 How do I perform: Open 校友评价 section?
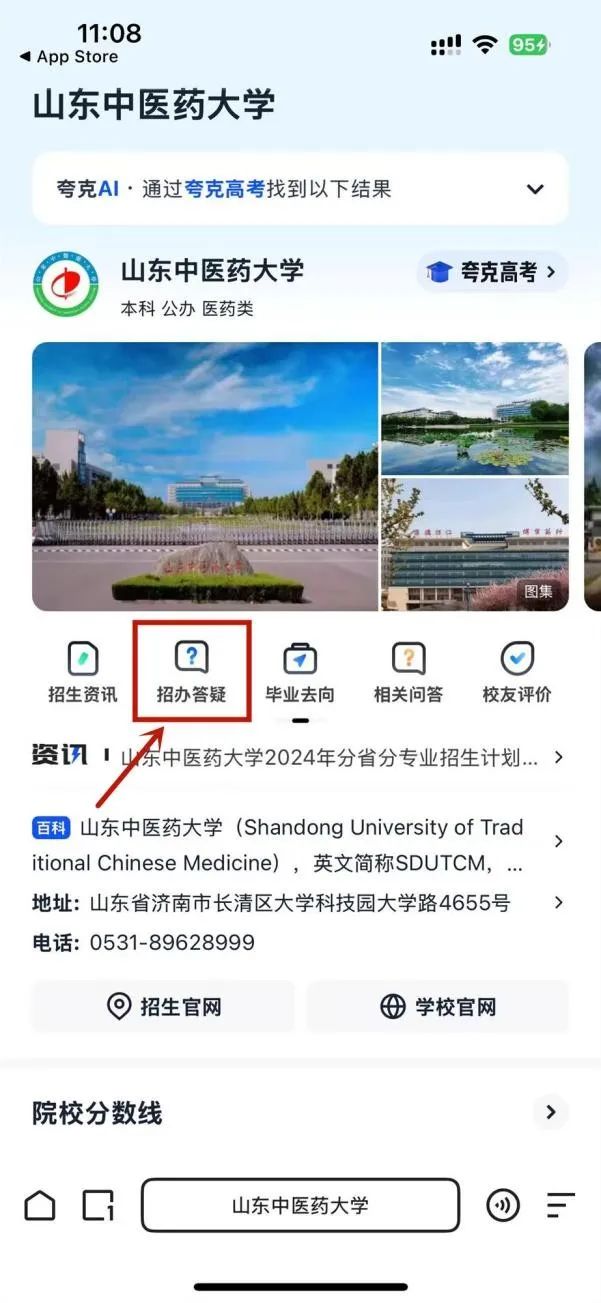516,673
